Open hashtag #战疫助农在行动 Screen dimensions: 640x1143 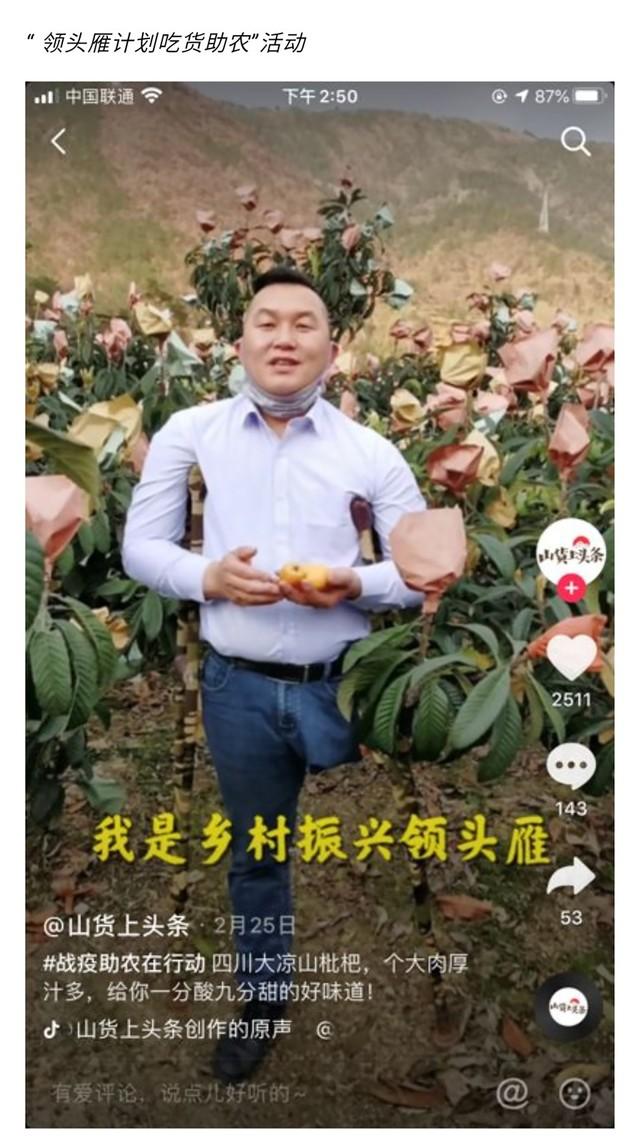pos(125,965)
